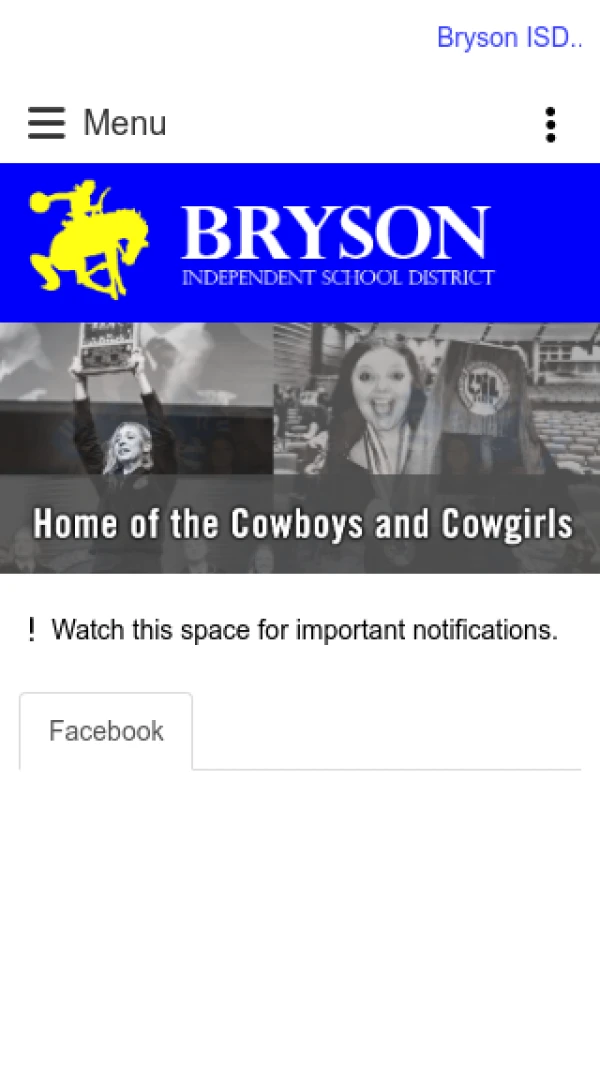The image size is (600, 1065).
Task: Select the Facebook tab
Action: tap(106, 731)
